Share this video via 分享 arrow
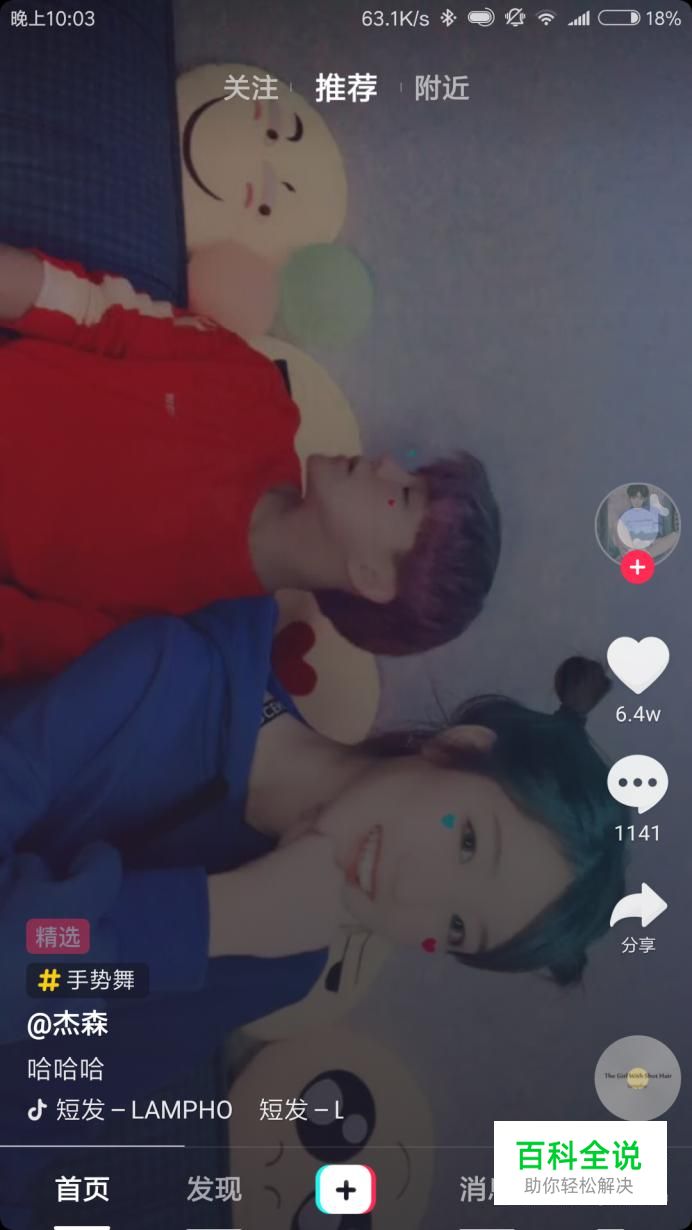The height and width of the screenshot is (1230, 692). tap(638, 905)
